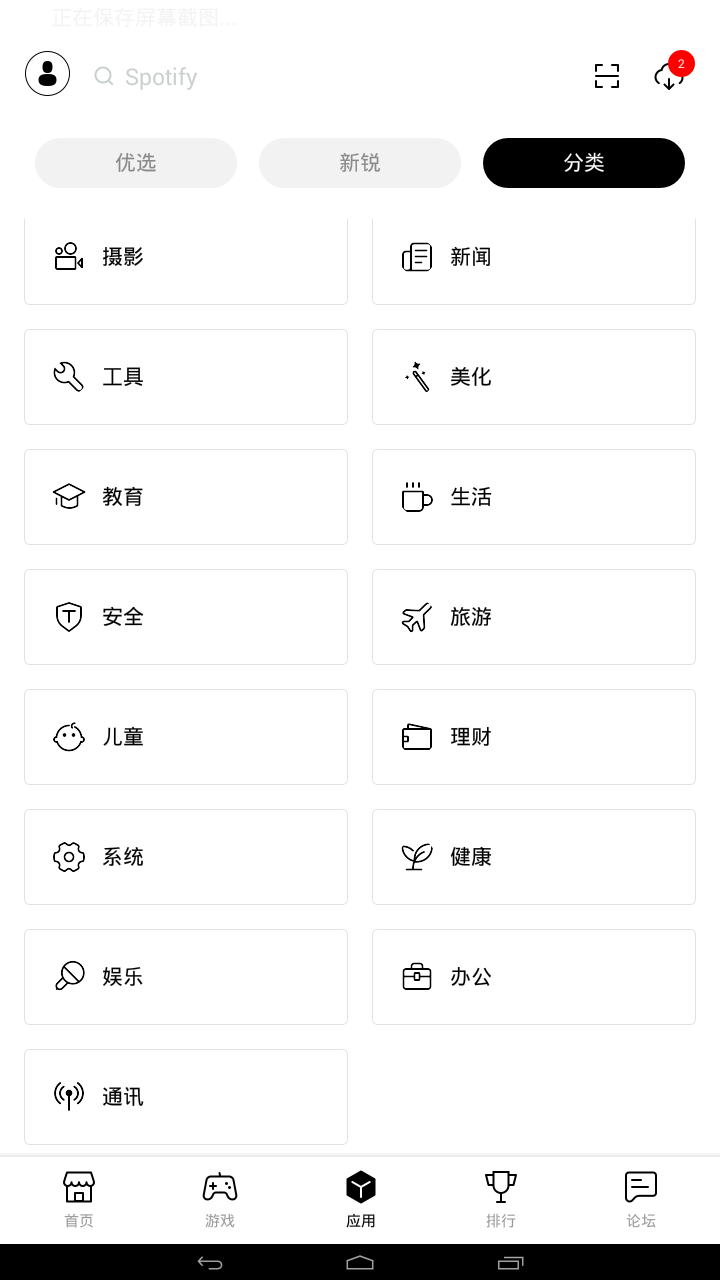The image size is (720, 1280).
Task: Check downloads via the download arrow badge
Action: tap(668, 78)
